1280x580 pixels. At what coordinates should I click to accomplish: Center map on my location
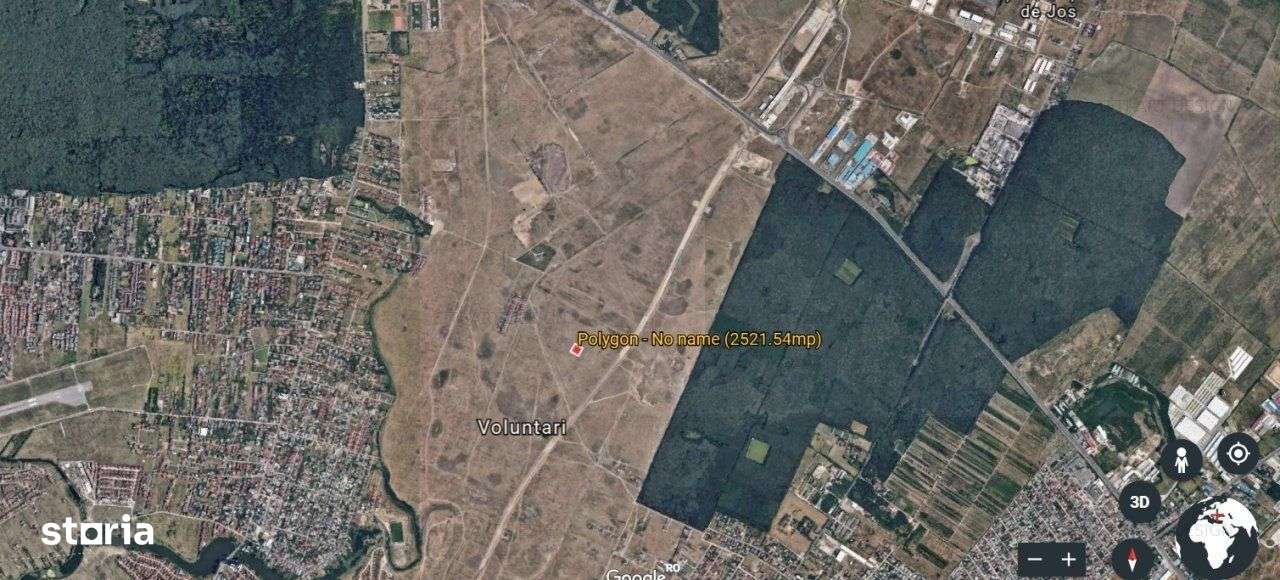pyautogui.click(x=1238, y=454)
